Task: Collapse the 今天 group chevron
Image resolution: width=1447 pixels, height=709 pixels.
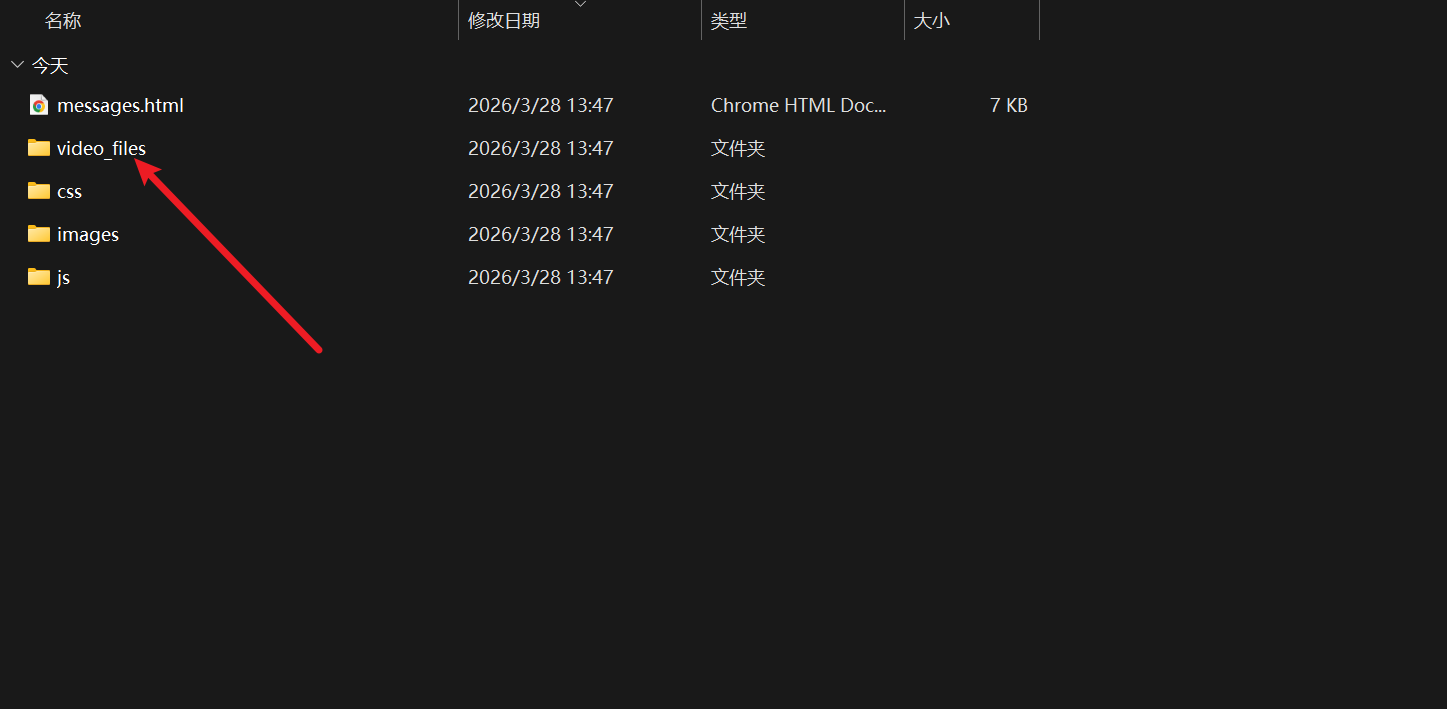Action: pos(16,65)
